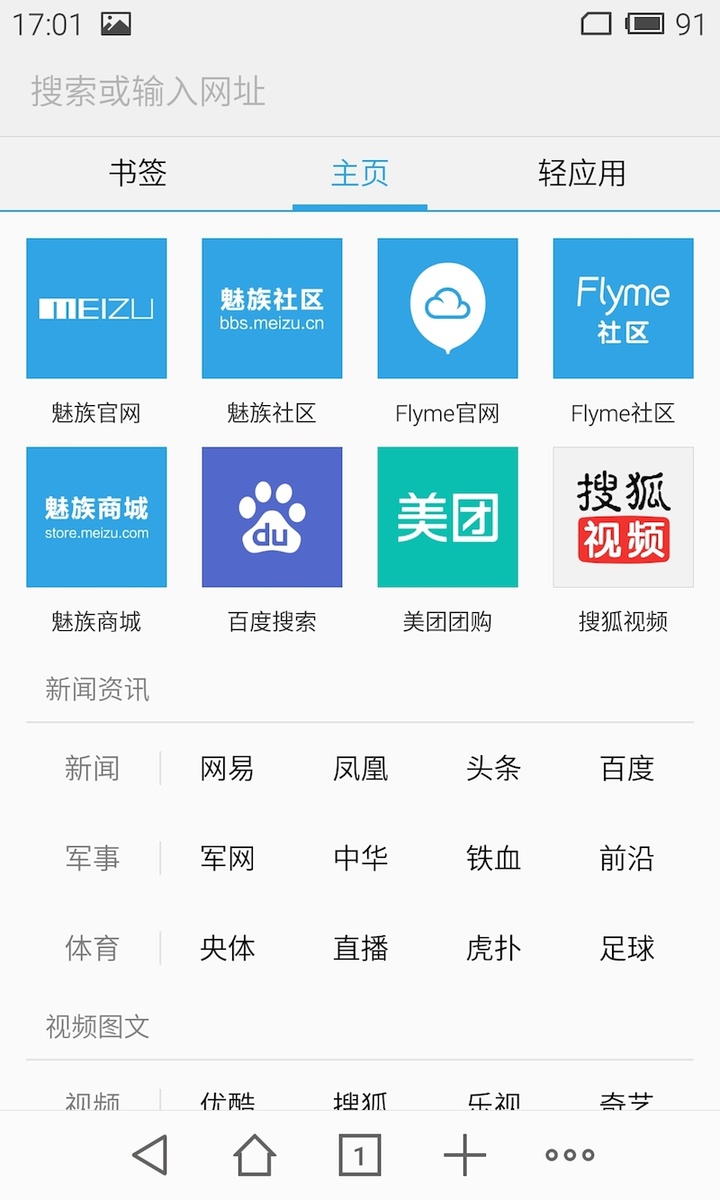Switch to the 书签 tab
Viewport: 720px width, 1200px height.
coord(138,173)
